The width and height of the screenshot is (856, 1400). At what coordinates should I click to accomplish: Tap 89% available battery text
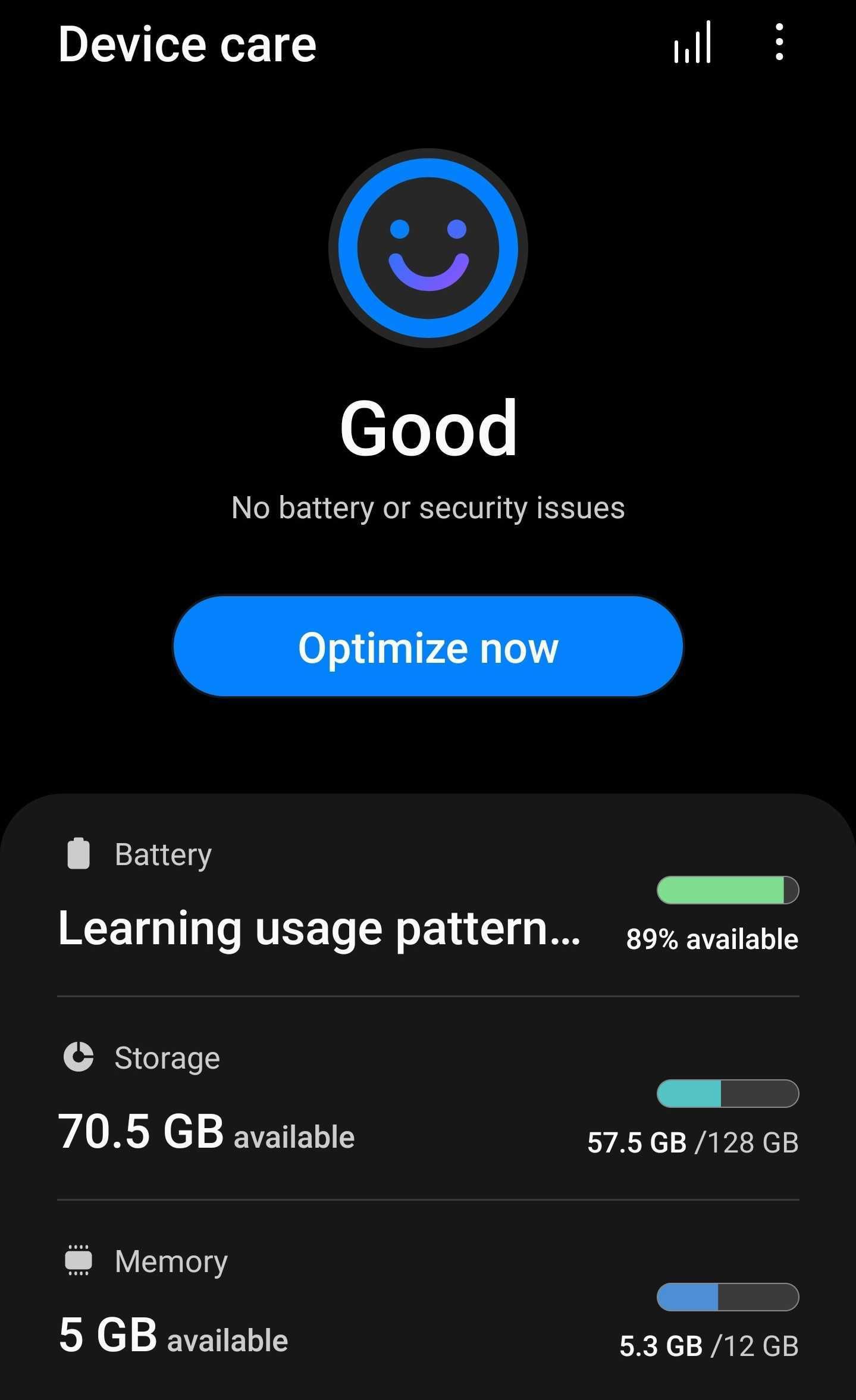click(711, 939)
